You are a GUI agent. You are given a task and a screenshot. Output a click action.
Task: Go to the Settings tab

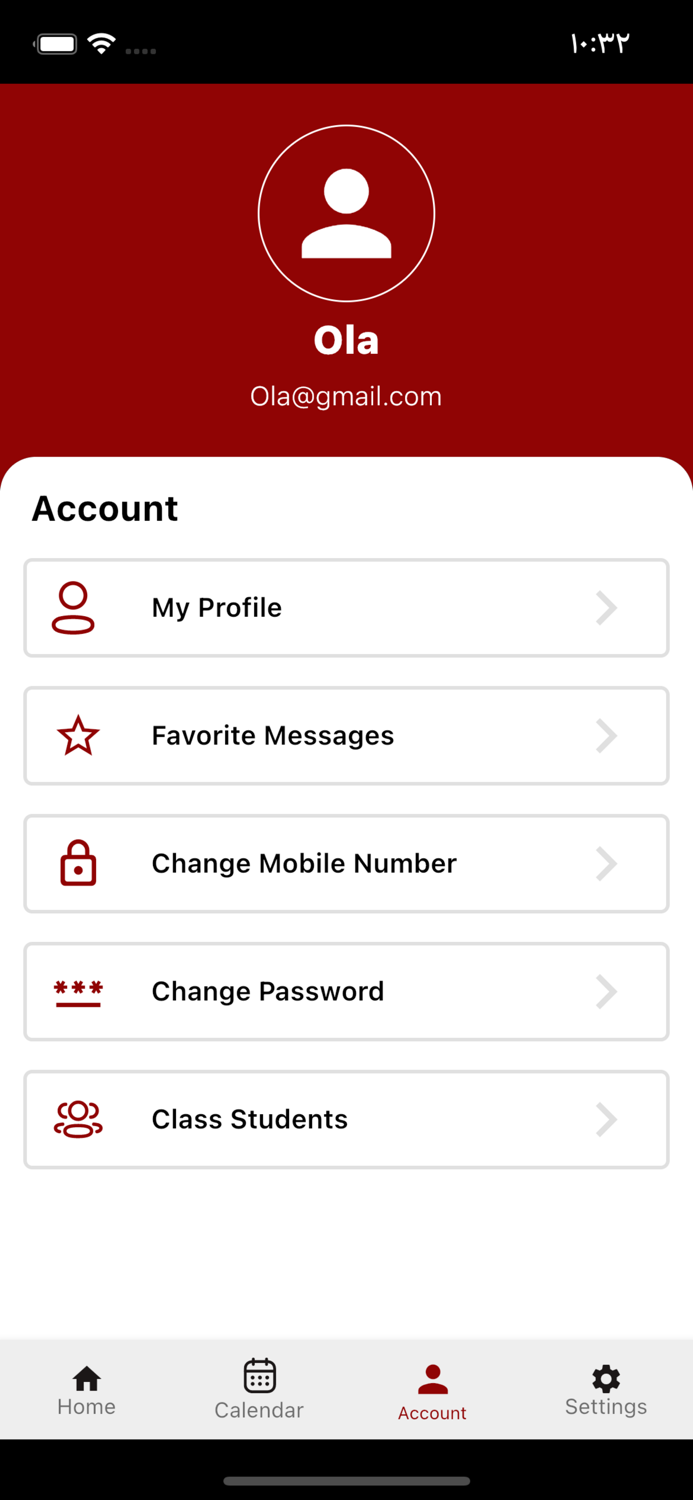606,1391
